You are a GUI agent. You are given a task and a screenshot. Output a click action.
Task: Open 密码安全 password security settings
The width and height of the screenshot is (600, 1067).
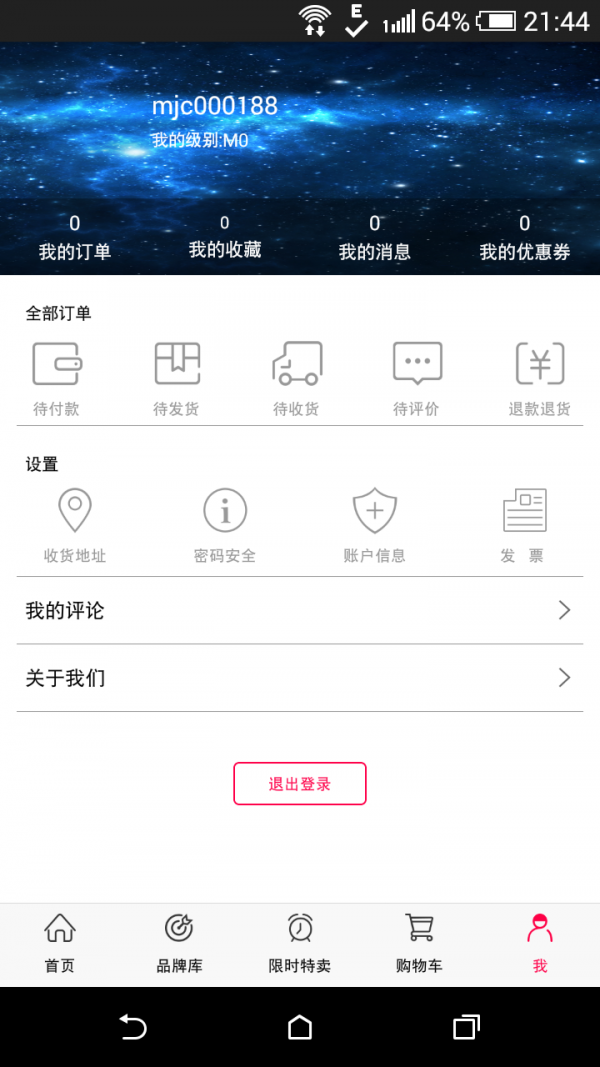click(x=225, y=525)
